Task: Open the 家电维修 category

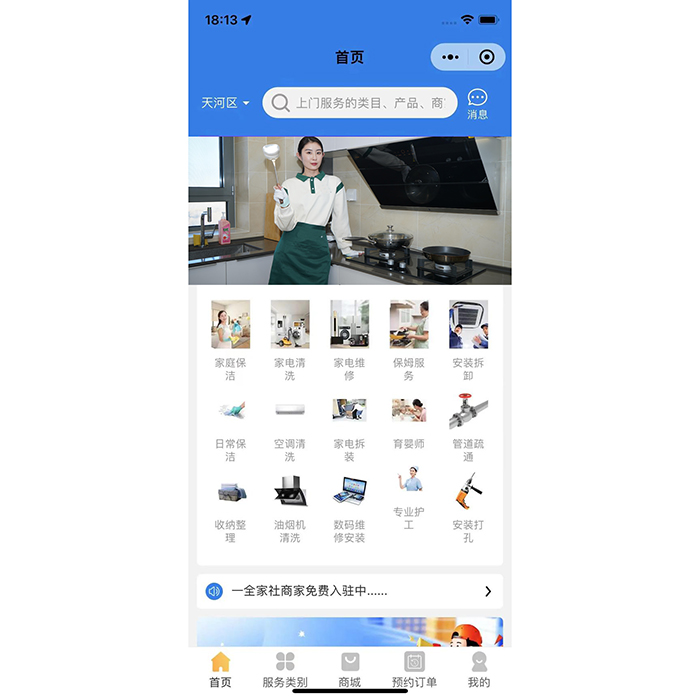Action: [x=350, y=340]
